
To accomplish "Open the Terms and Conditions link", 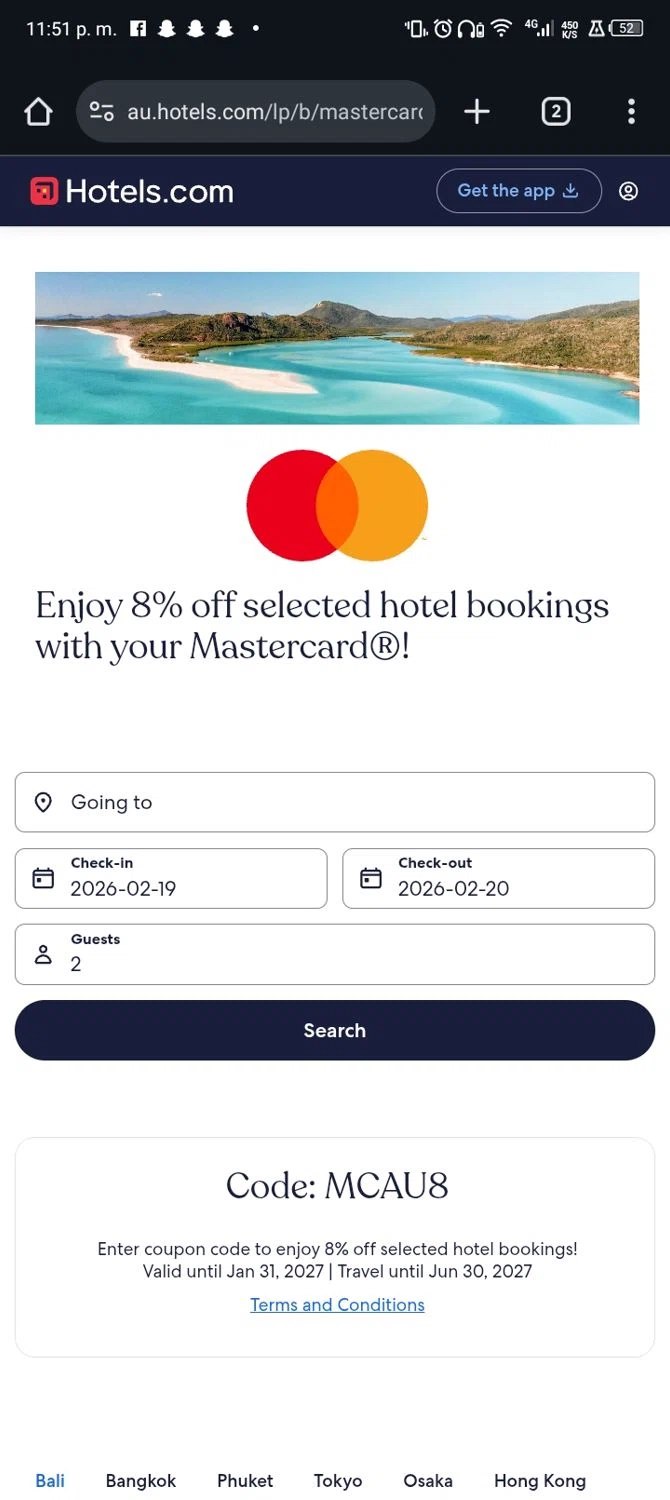I will pos(337,1305).
